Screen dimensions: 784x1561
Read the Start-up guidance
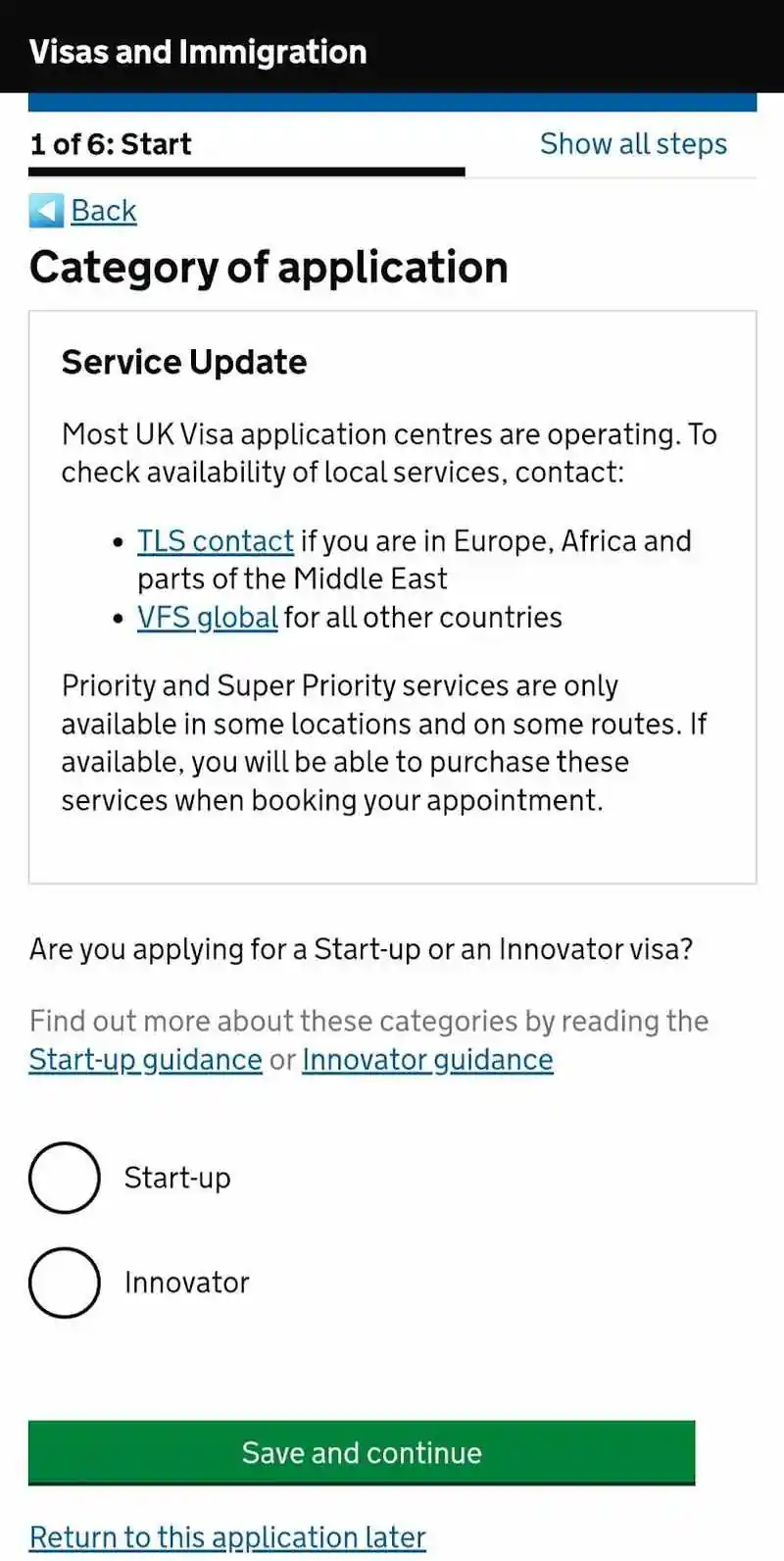click(144, 1059)
